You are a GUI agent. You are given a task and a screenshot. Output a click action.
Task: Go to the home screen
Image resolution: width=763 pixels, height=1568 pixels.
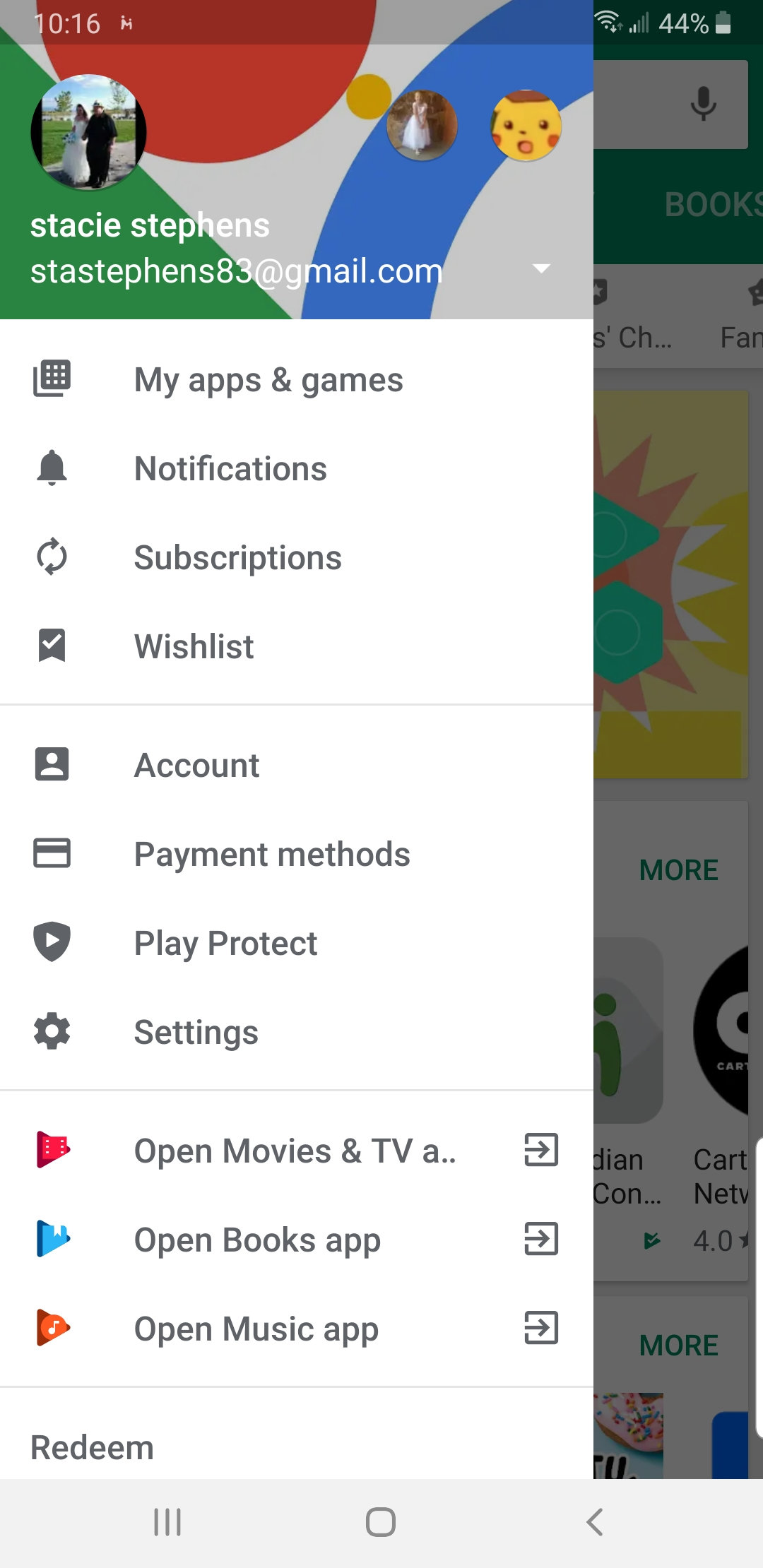click(x=381, y=1522)
